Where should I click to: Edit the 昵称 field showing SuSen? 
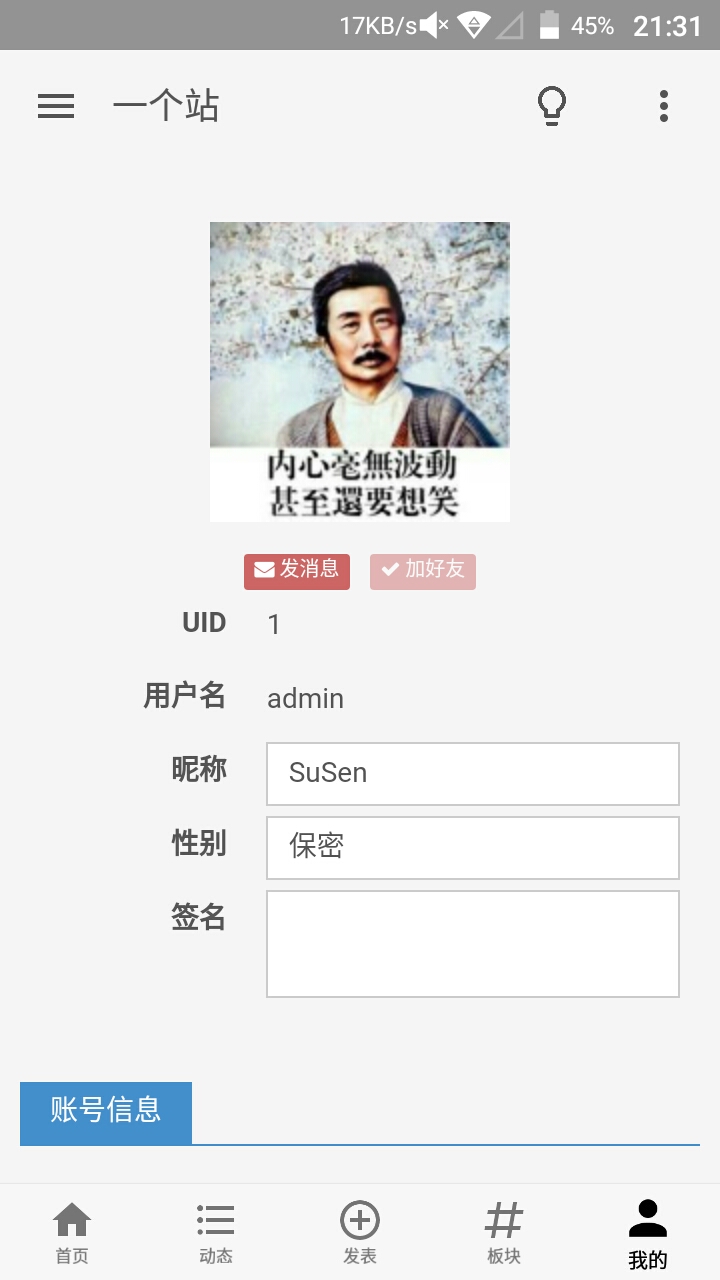coord(472,773)
